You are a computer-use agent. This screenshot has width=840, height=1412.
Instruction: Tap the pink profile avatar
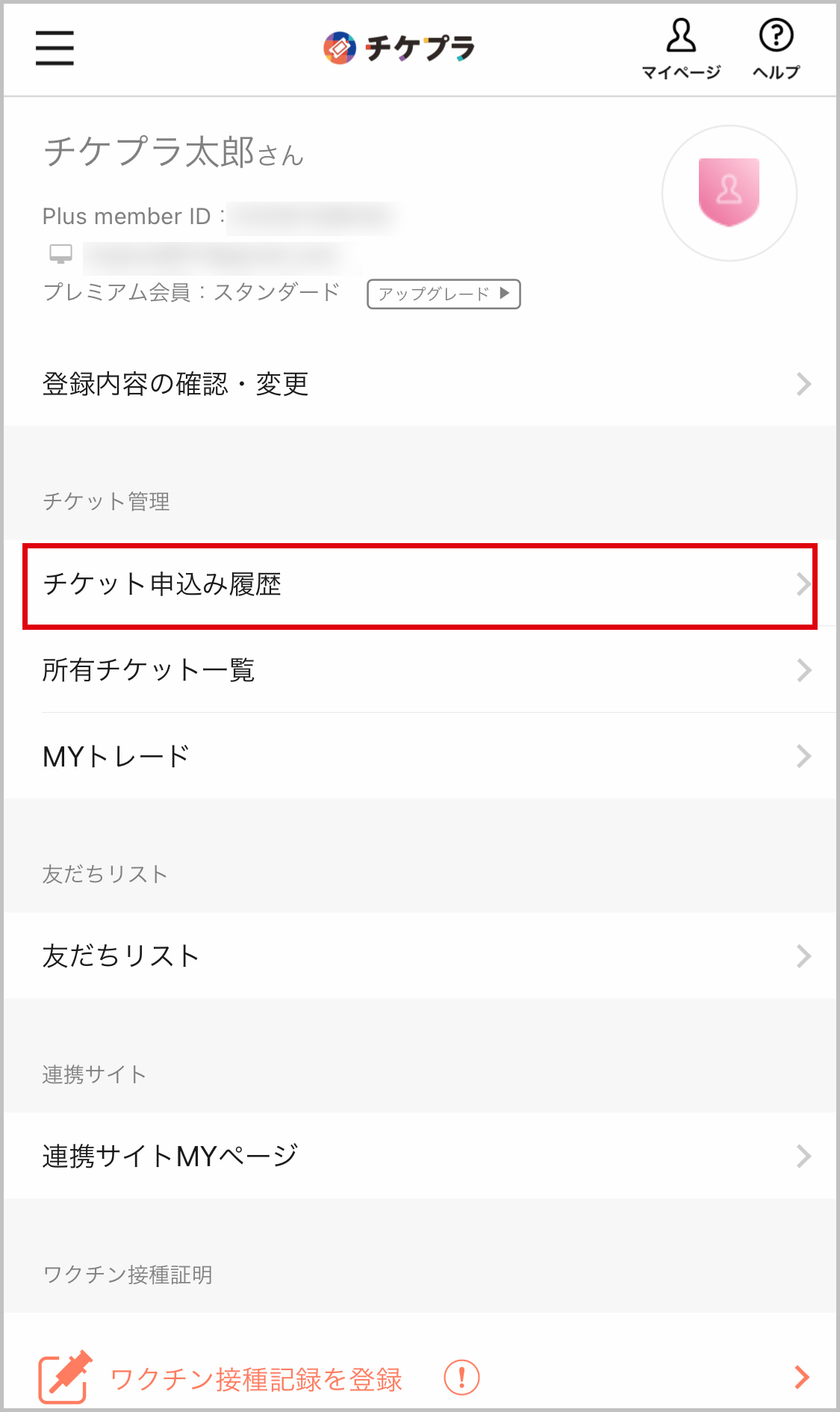tap(729, 193)
